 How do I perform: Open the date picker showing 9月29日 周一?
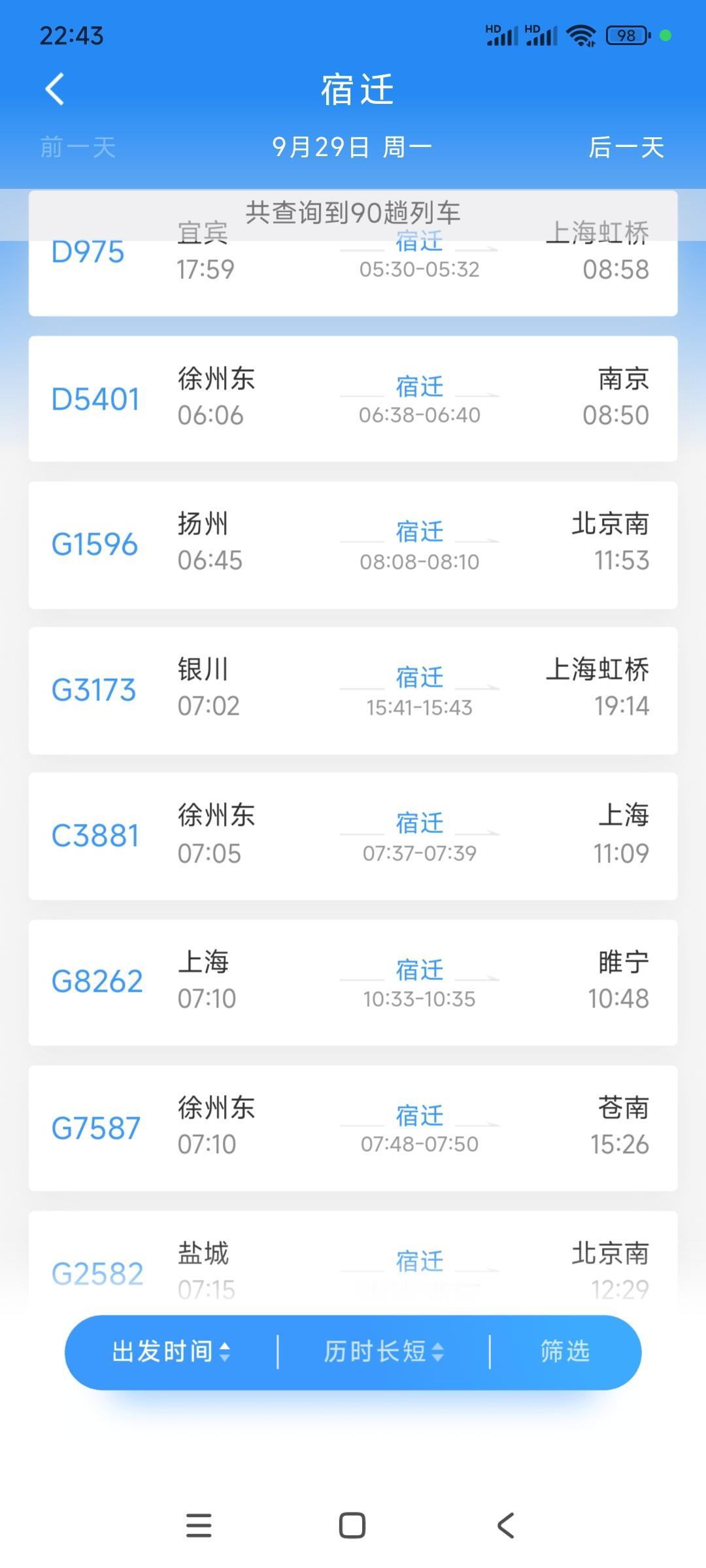352,147
